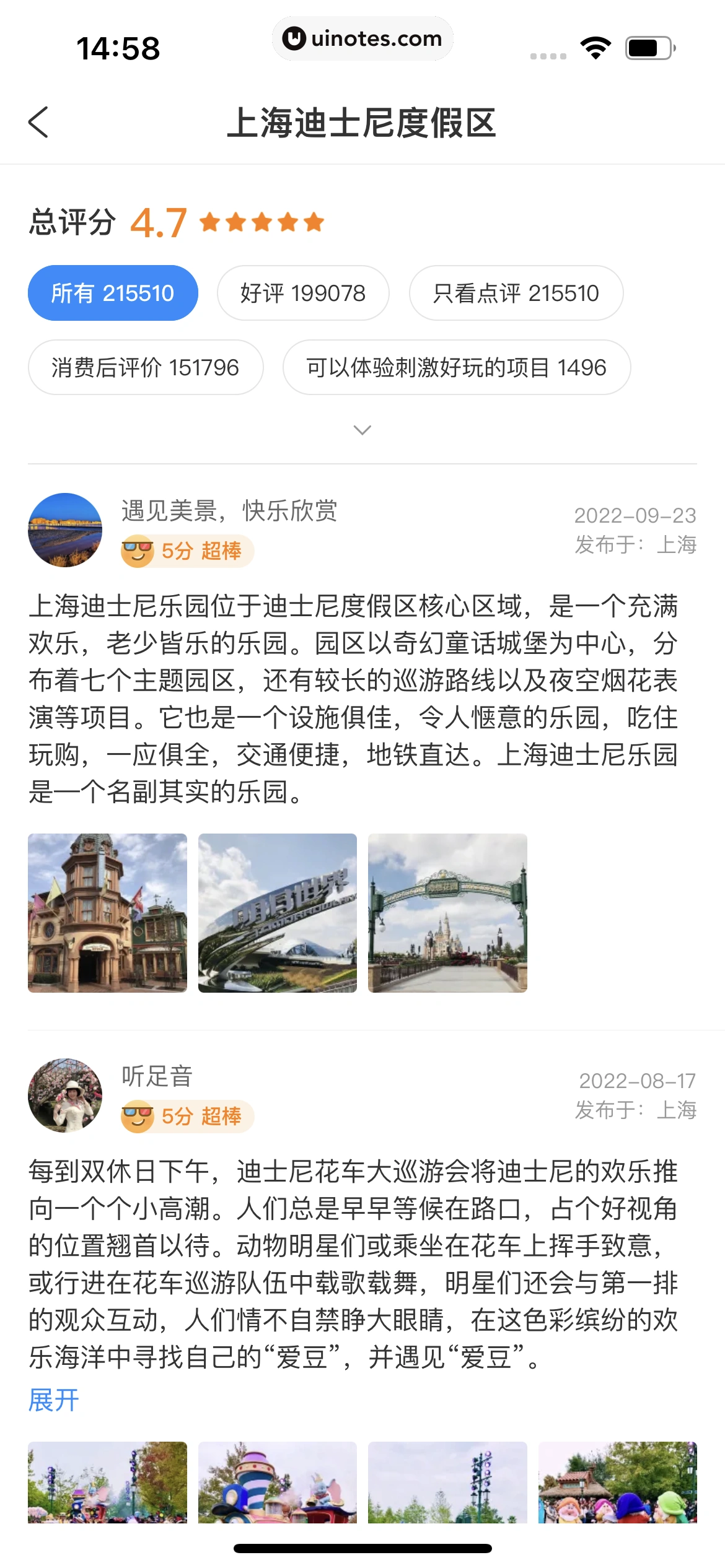Image resolution: width=725 pixels, height=1568 pixels.
Task: Open 听足音's profile avatar
Action: point(65,1095)
